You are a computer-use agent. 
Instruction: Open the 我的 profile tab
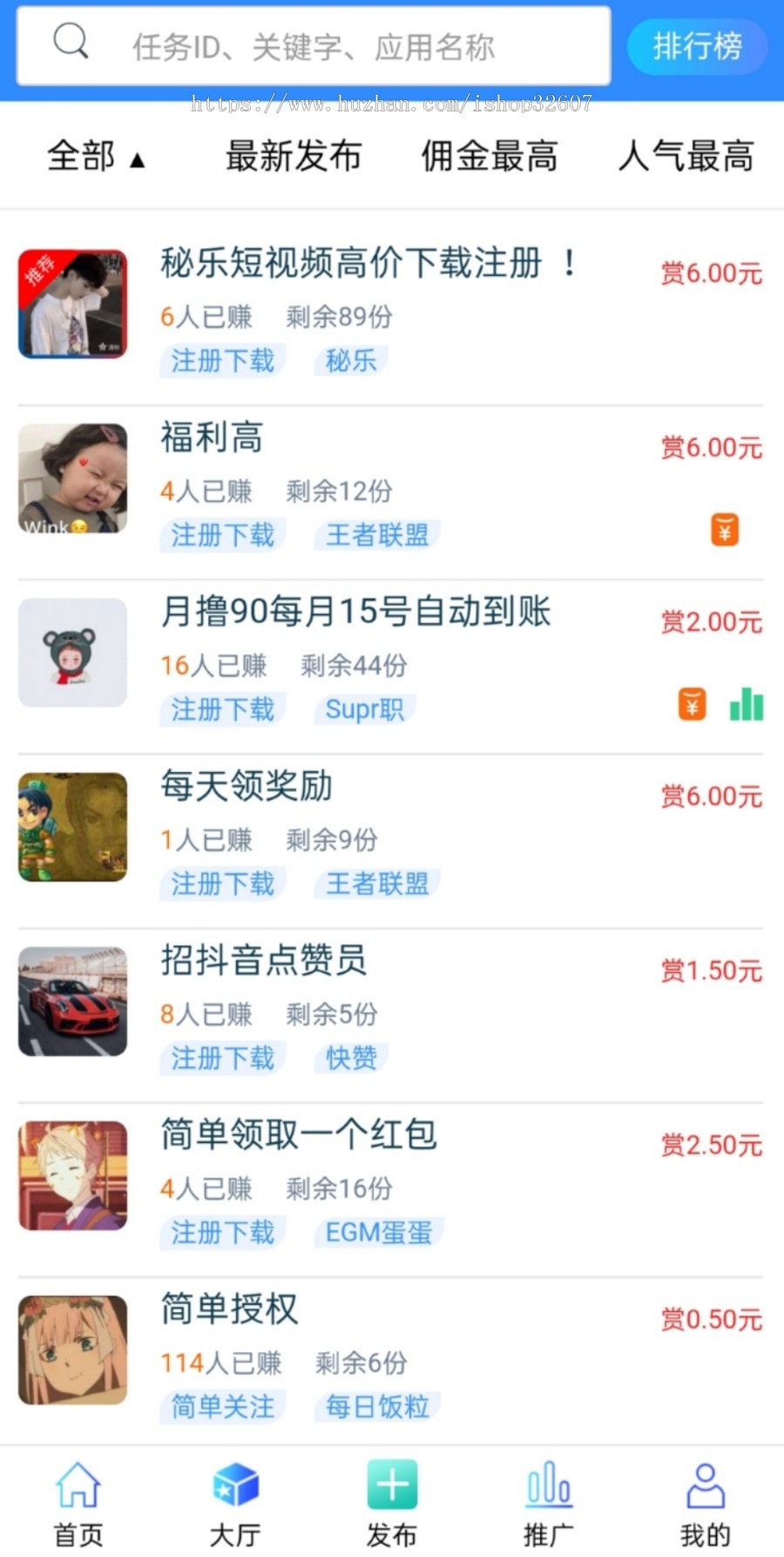pos(706,1504)
